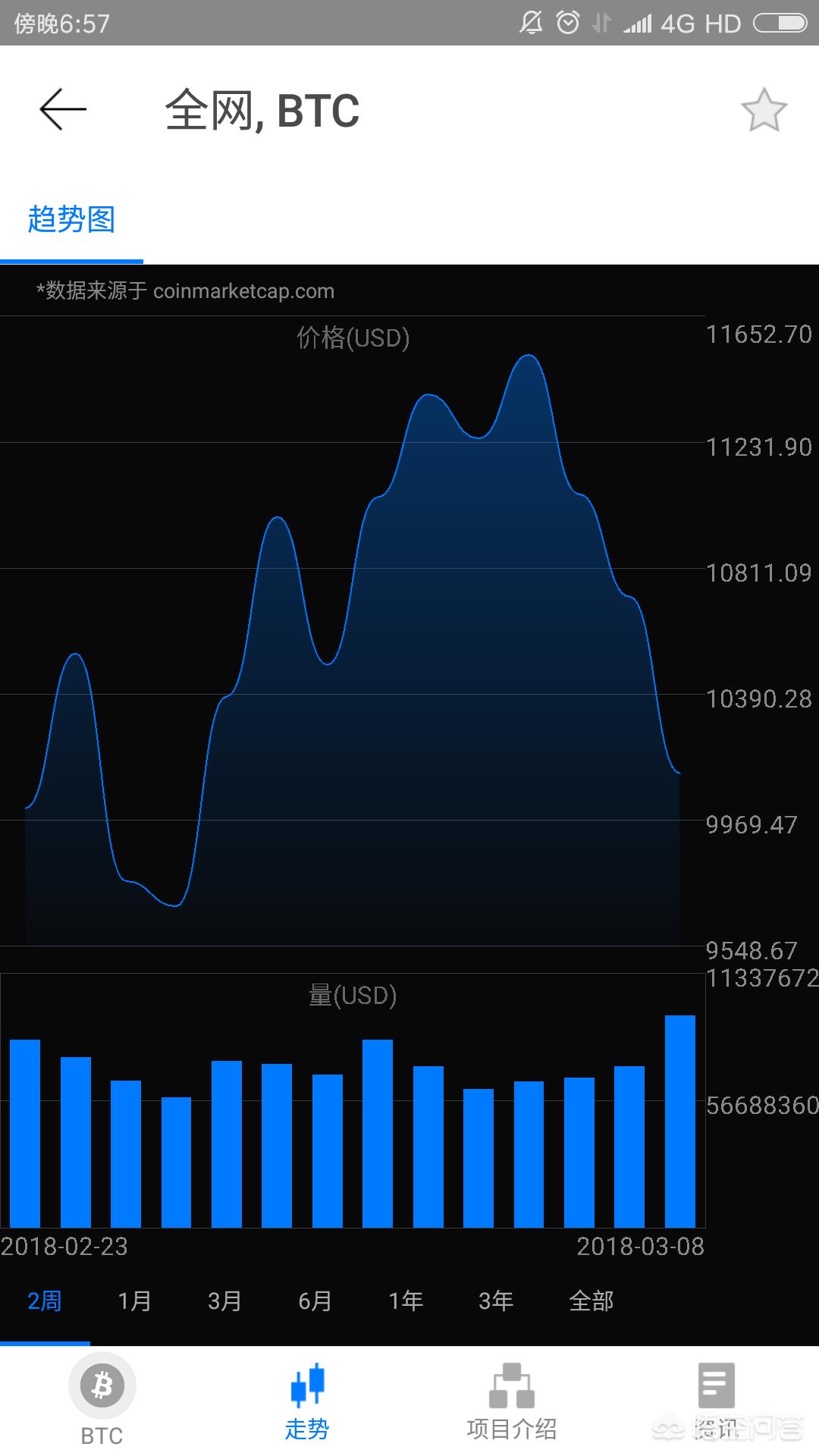
Task: Choose the 3月 time range
Action: pos(225,1301)
